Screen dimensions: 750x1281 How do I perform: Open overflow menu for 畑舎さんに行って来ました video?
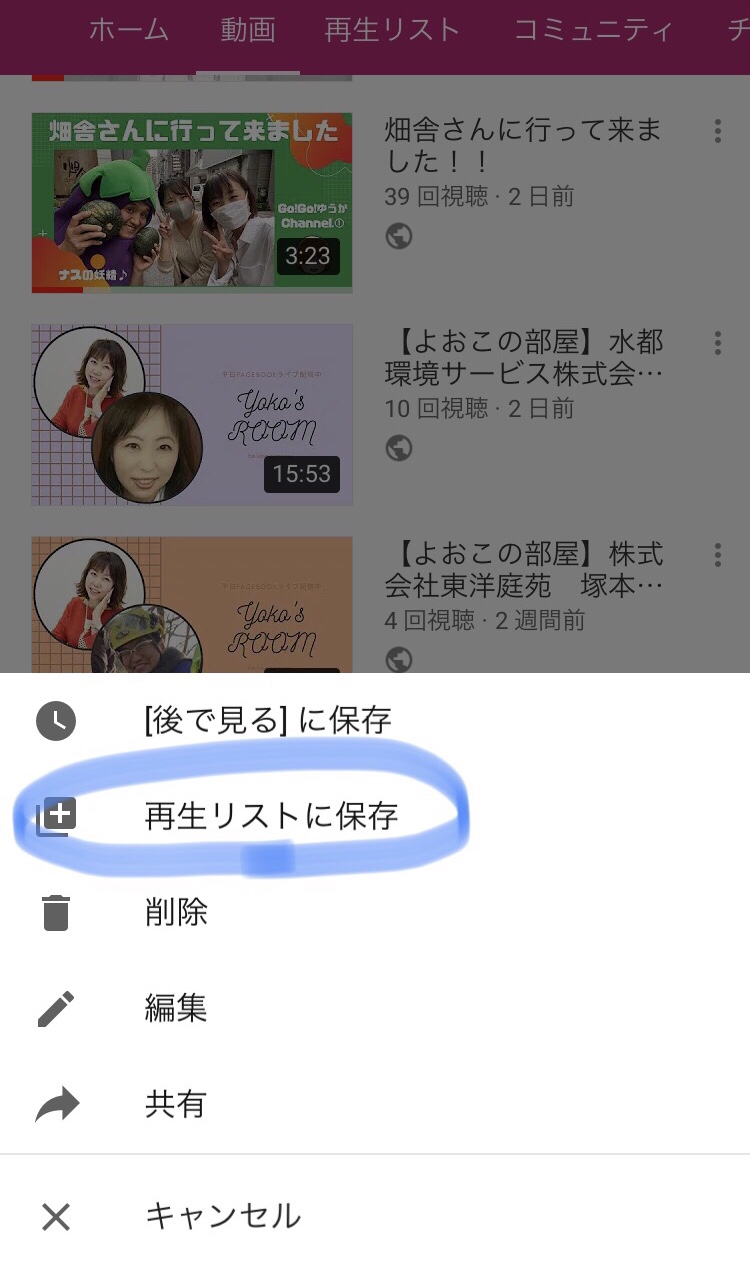718,131
